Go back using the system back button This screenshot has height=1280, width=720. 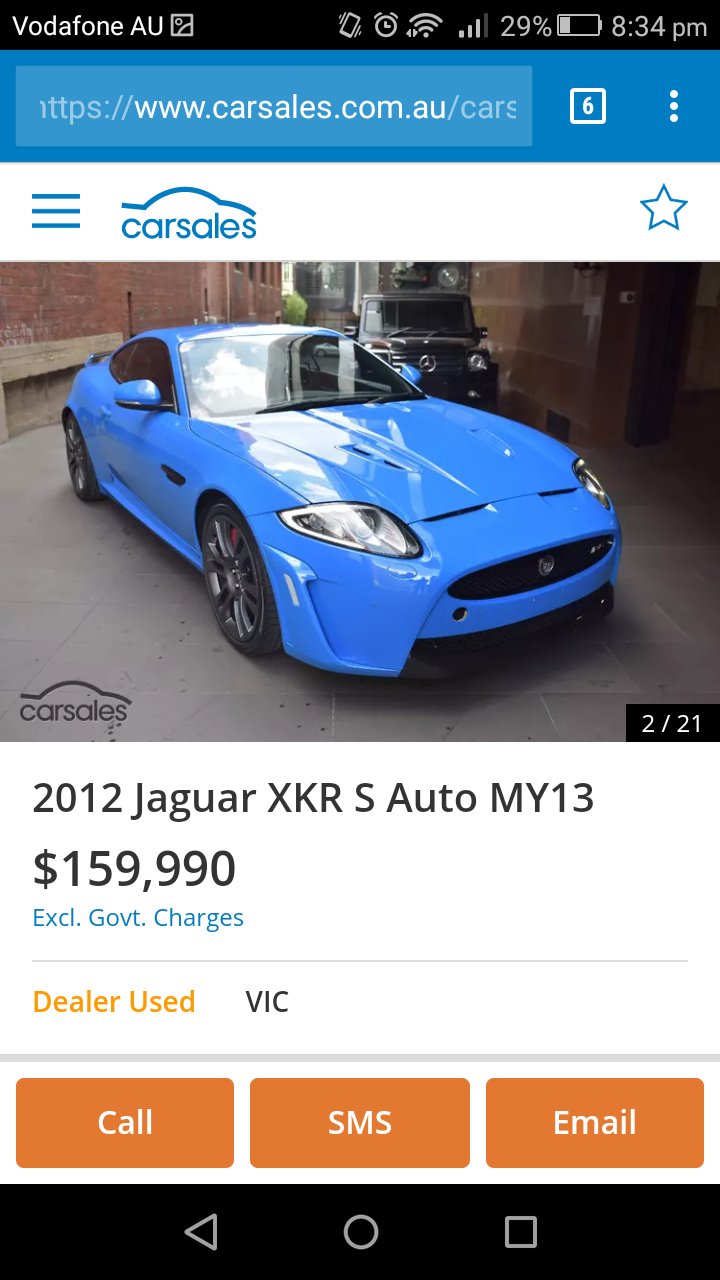coord(201,1232)
